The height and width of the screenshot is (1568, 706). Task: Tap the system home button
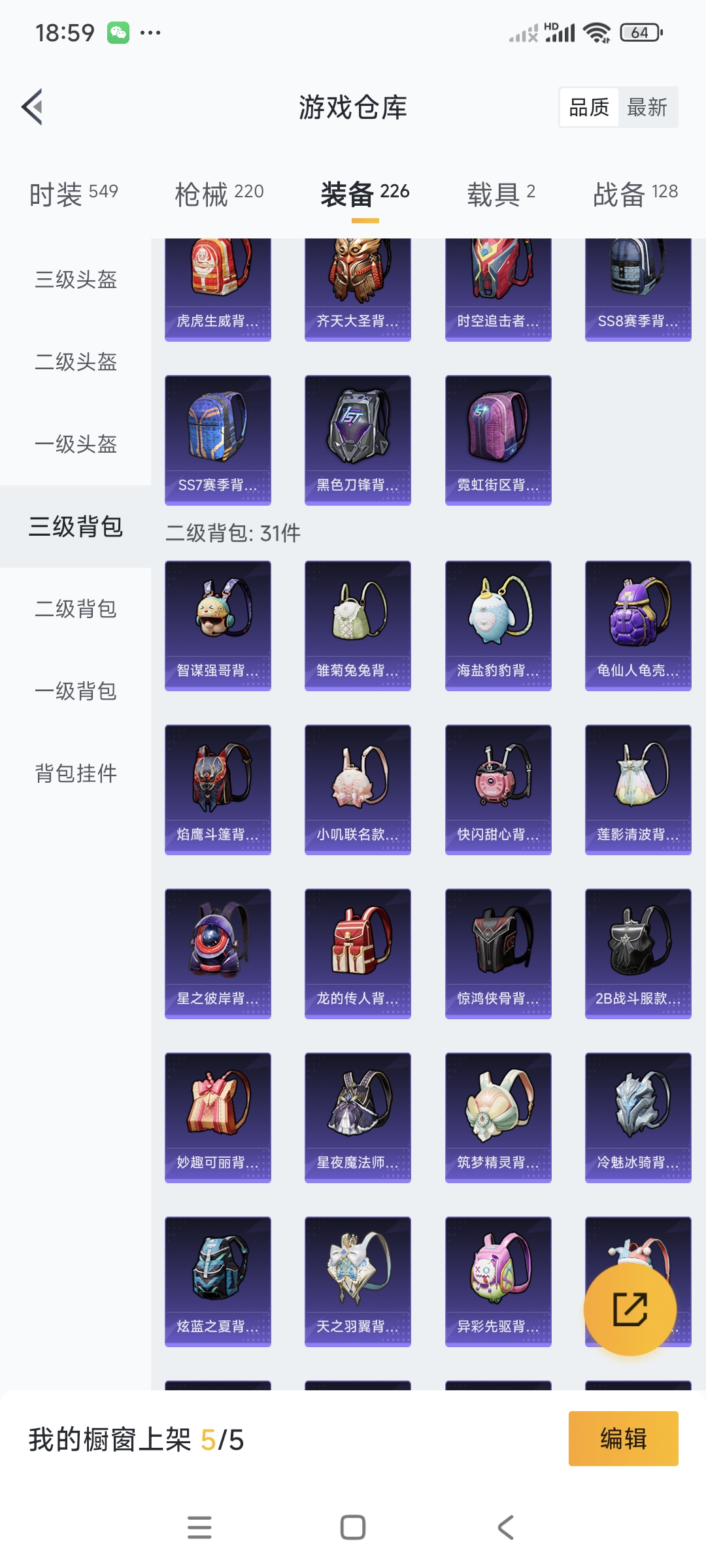[353, 1527]
